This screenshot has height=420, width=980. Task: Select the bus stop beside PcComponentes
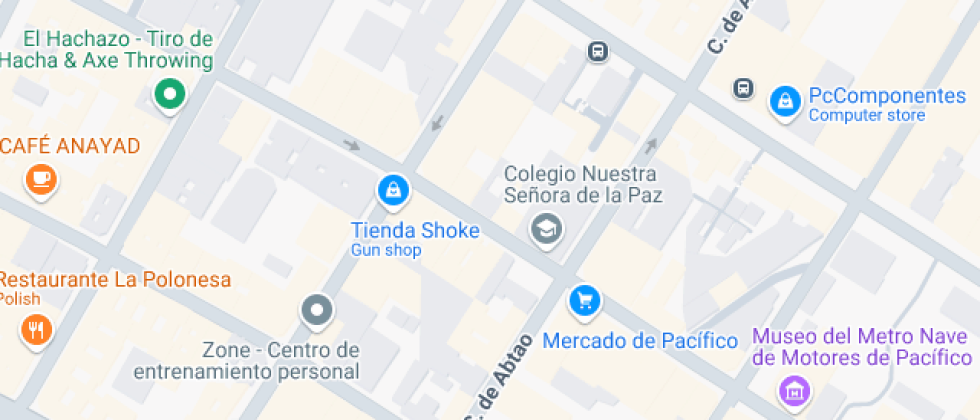point(743,88)
